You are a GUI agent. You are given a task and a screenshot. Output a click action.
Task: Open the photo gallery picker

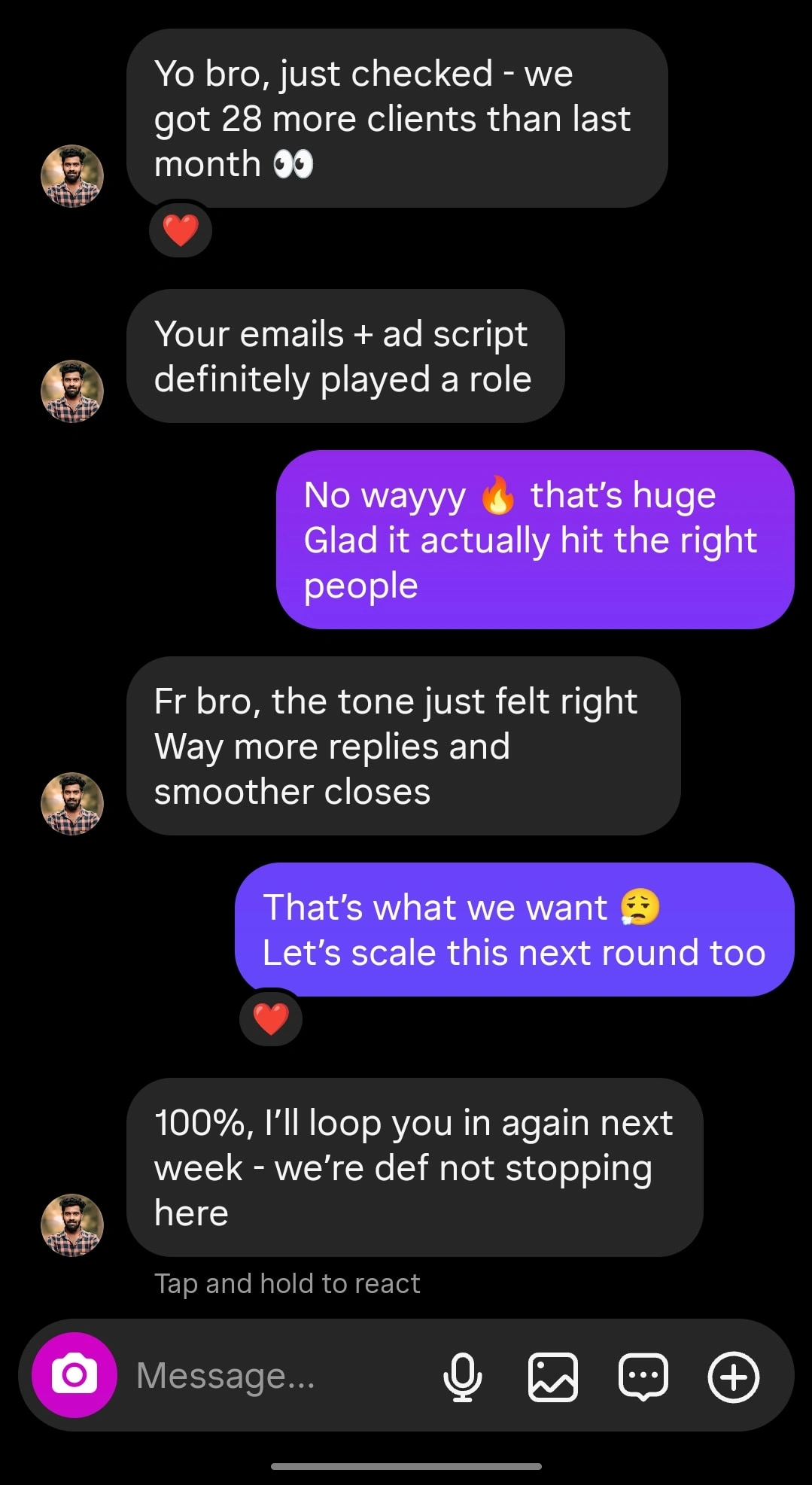click(x=553, y=1377)
